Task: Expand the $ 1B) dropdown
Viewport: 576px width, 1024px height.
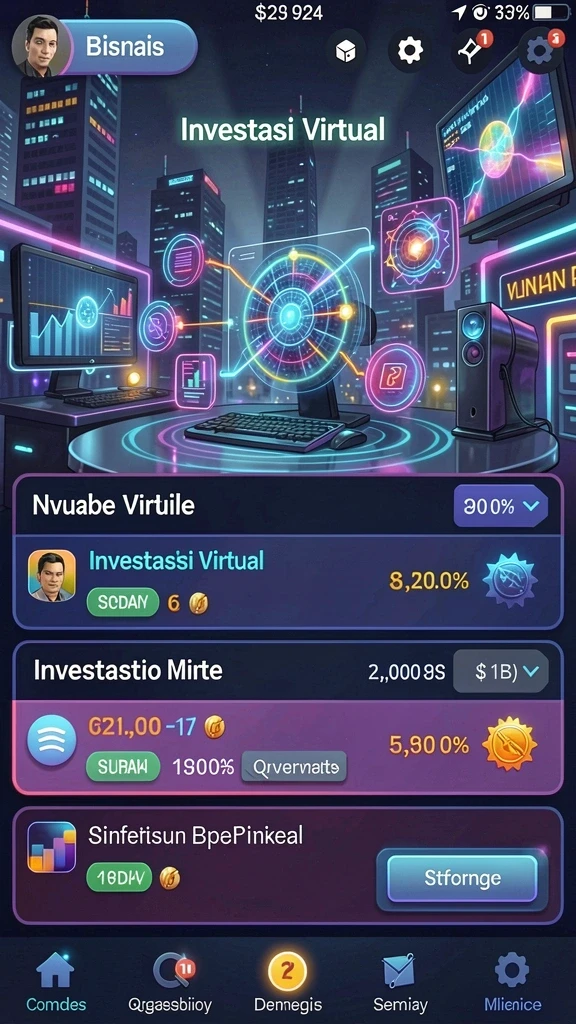Action: (500, 671)
